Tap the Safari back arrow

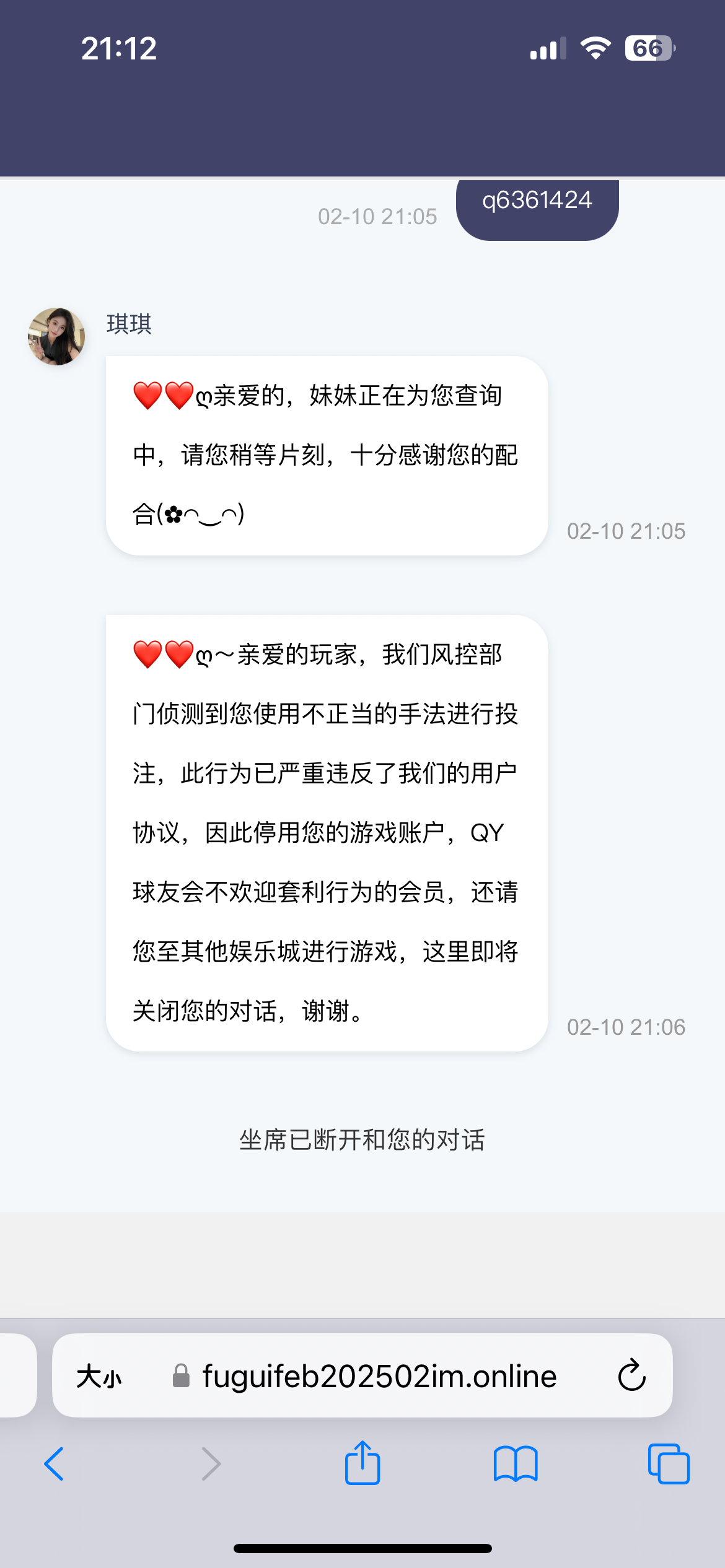pos(55,1464)
